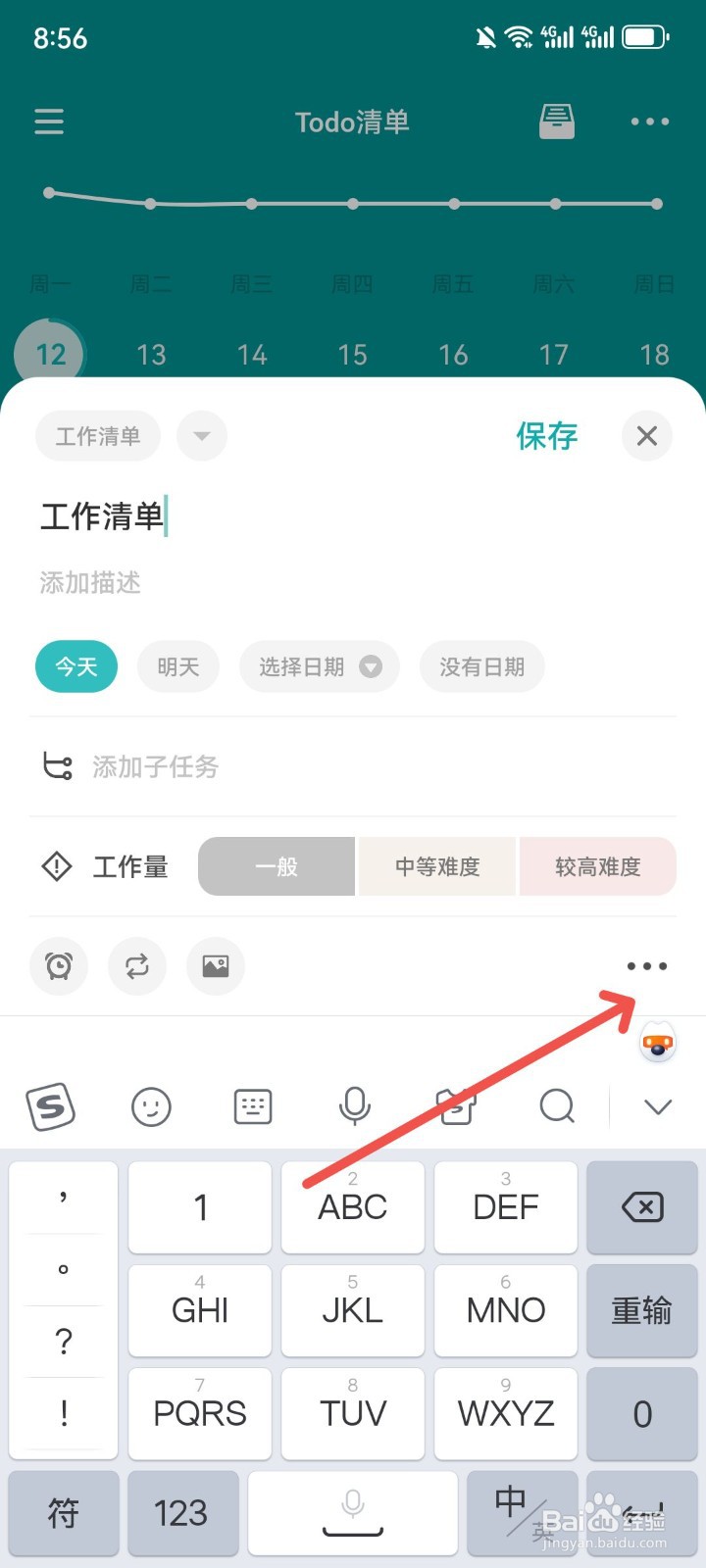Expand the 工作清单 list selector dropdown
The width and height of the screenshot is (706, 1568).
(x=201, y=436)
